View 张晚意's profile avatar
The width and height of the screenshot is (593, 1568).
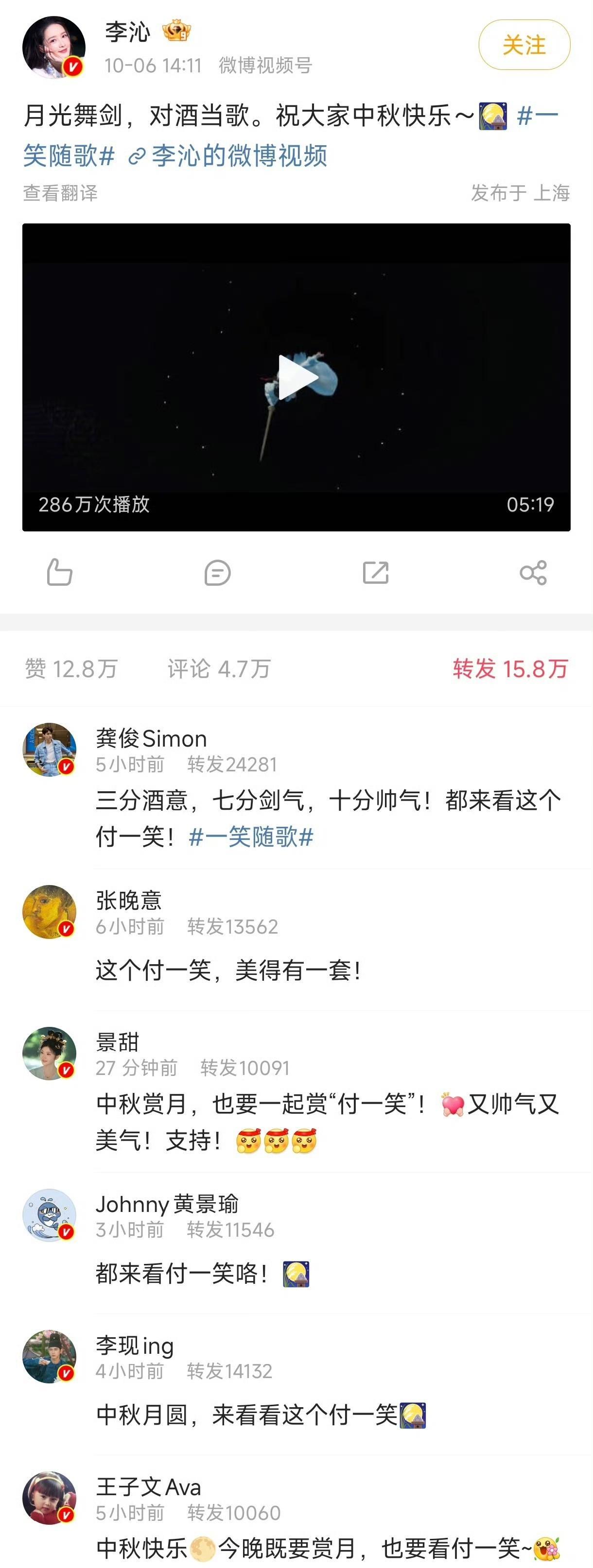coord(49,912)
